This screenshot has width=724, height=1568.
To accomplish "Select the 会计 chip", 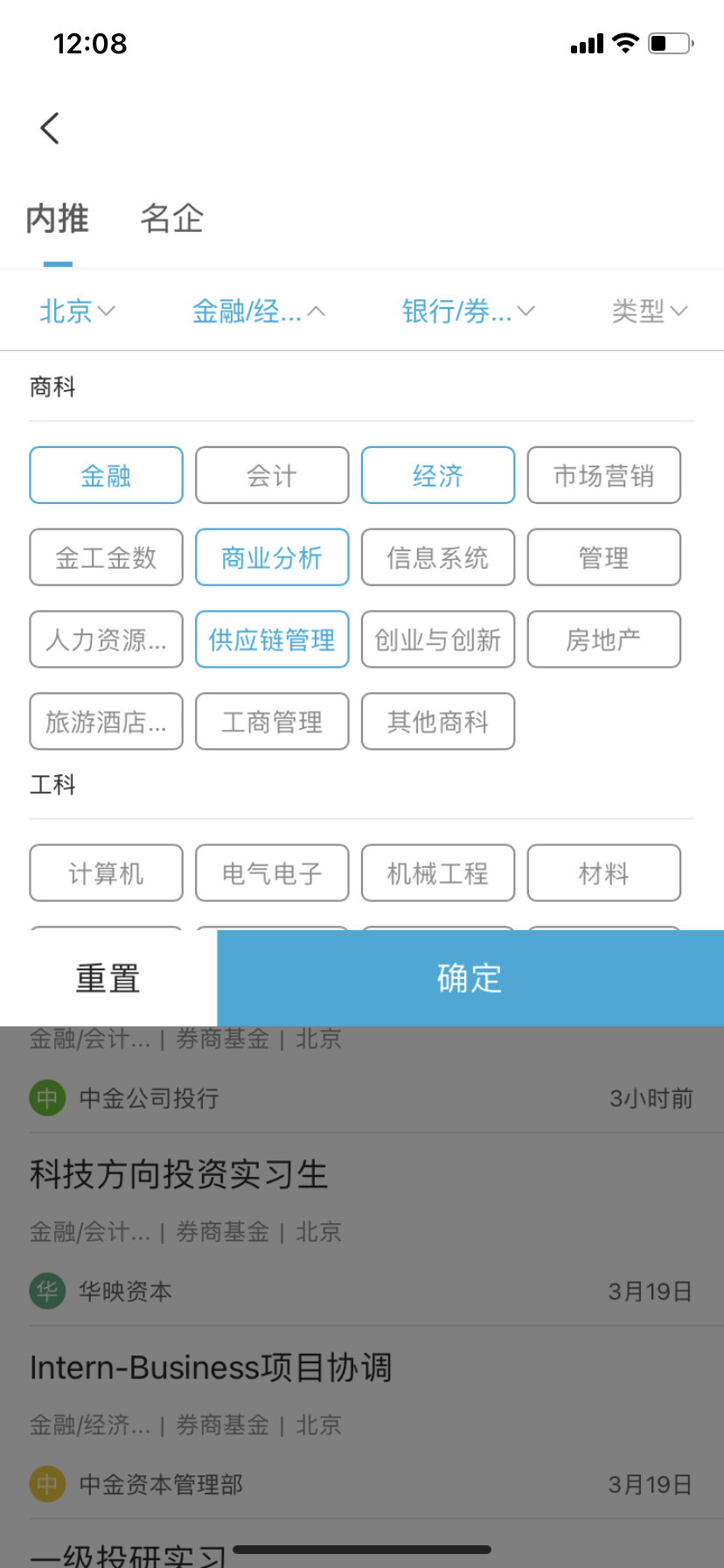I will 272,475.
